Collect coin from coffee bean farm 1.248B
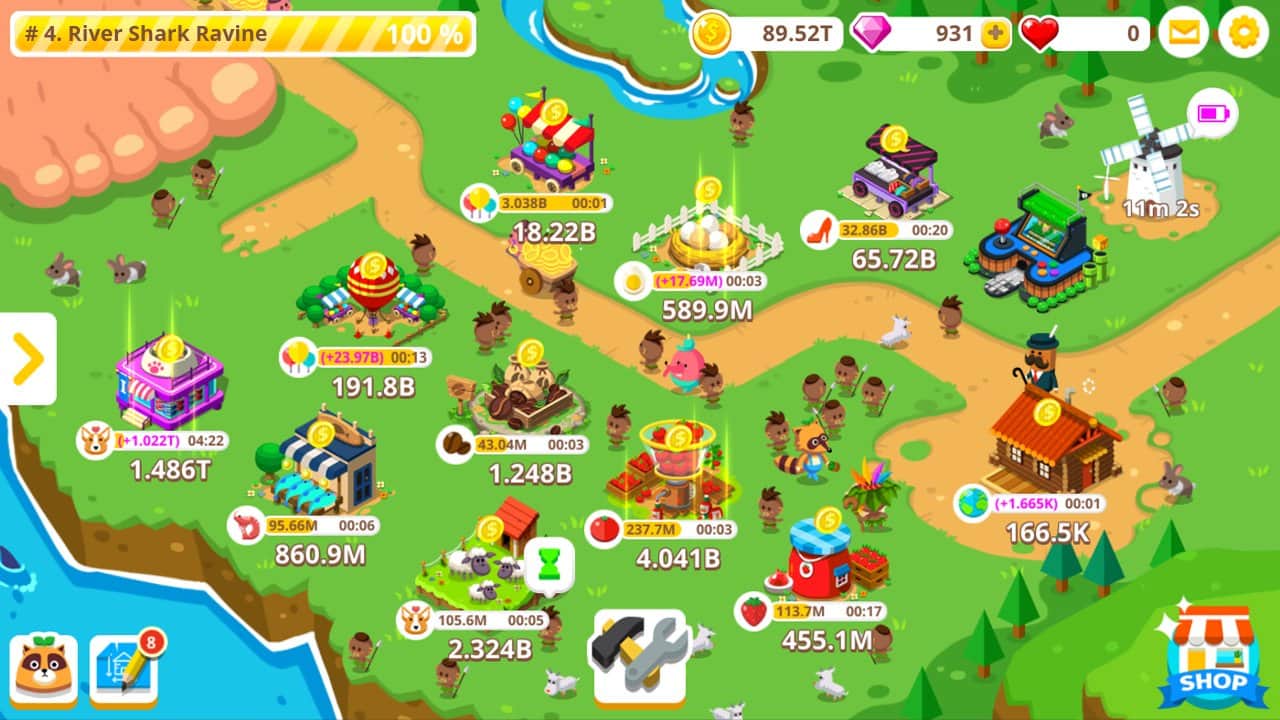This screenshot has width=1280, height=720. tap(530, 352)
